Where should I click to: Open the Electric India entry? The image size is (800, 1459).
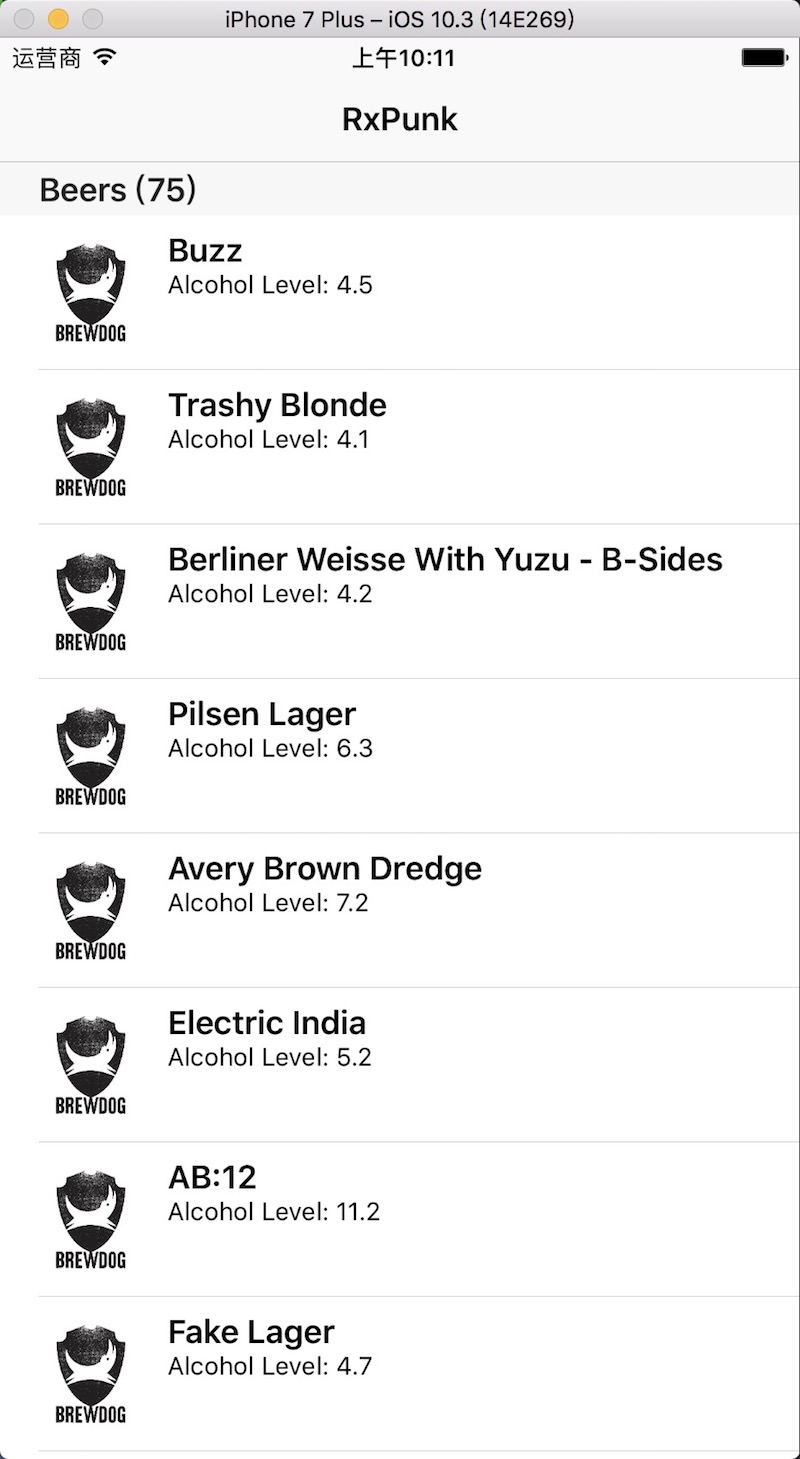pos(400,1065)
